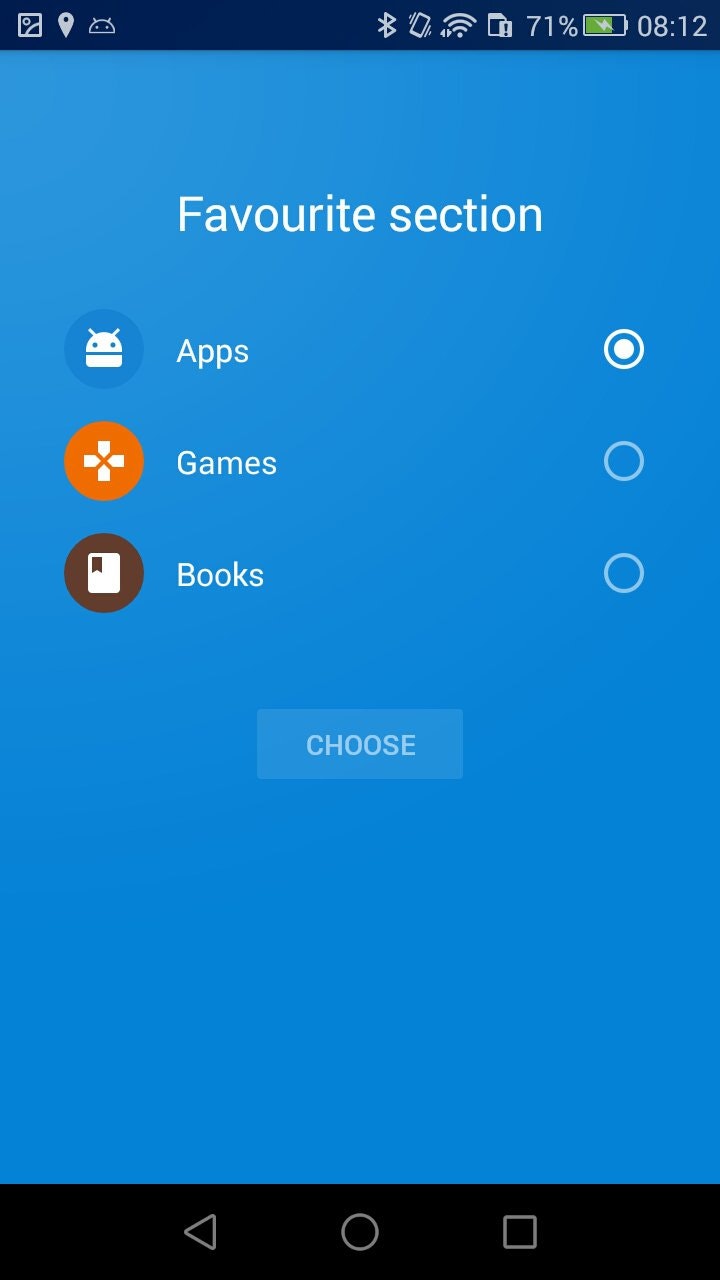Image resolution: width=720 pixels, height=1280 pixels.
Task: Open recent apps from the navigation bar
Action: click(x=519, y=1232)
